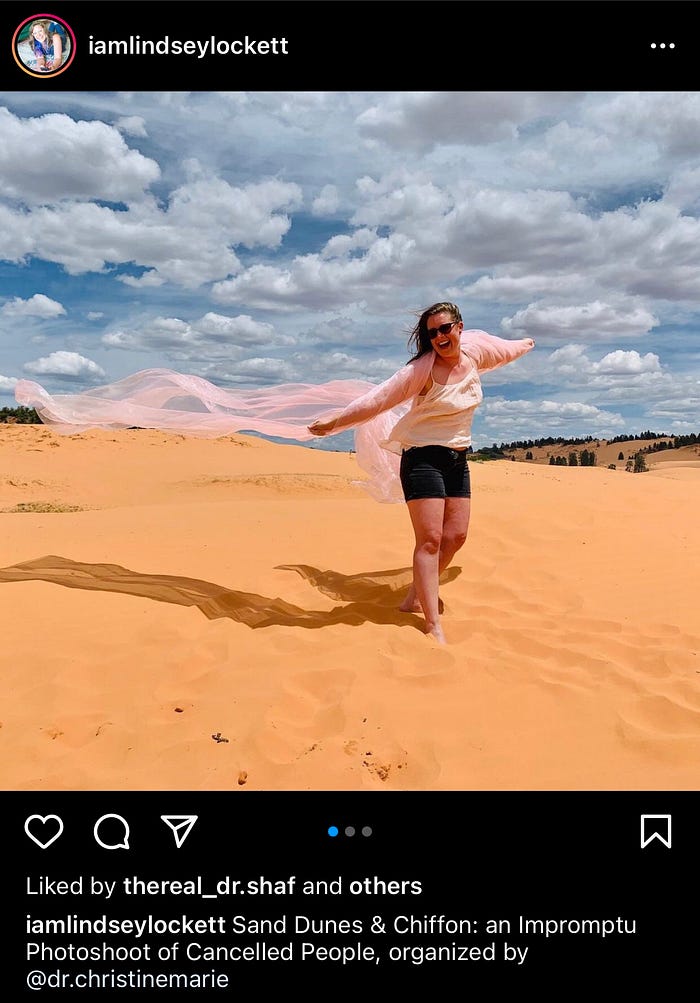Save the post with the bookmark icon

pos(655,831)
